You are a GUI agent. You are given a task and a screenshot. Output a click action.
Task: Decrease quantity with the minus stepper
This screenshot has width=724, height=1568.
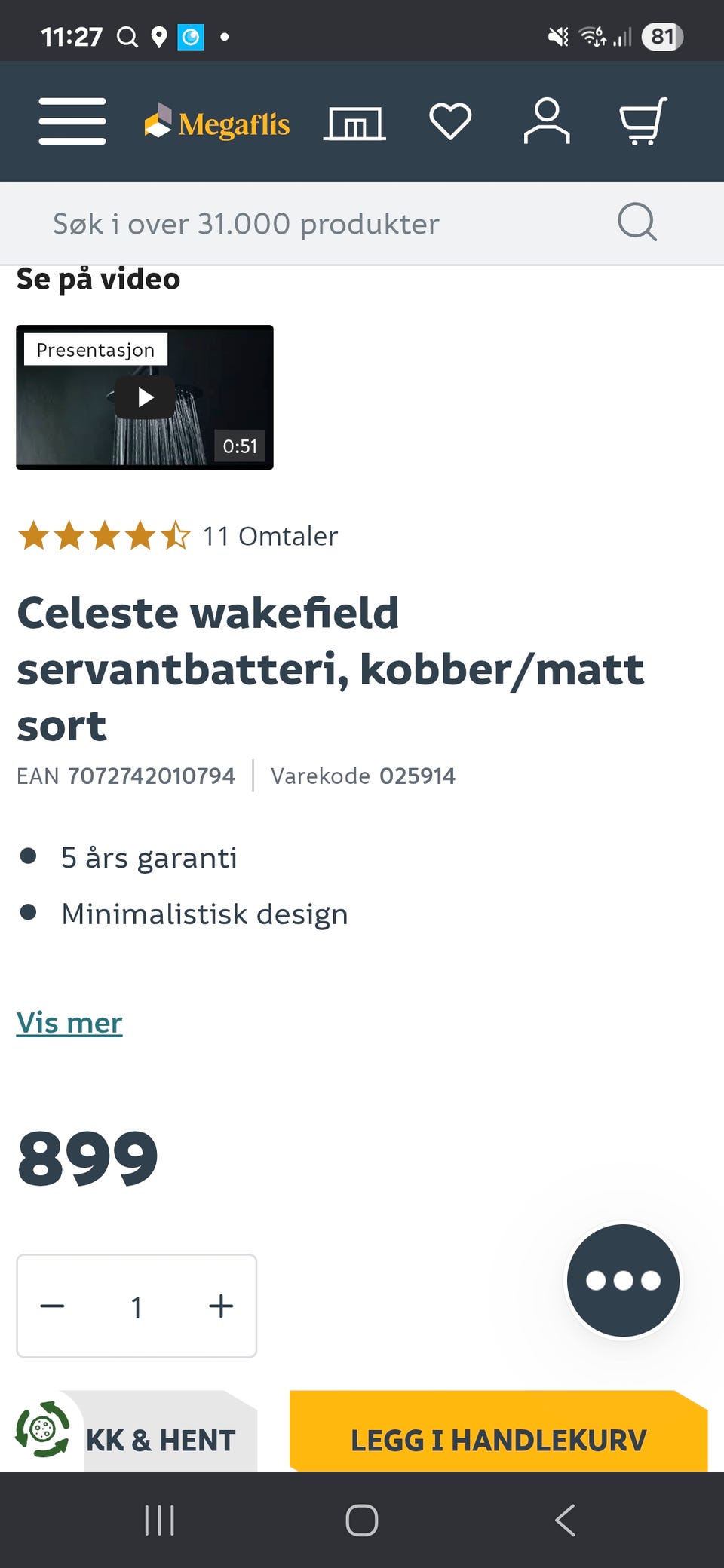tap(53, 1306)
